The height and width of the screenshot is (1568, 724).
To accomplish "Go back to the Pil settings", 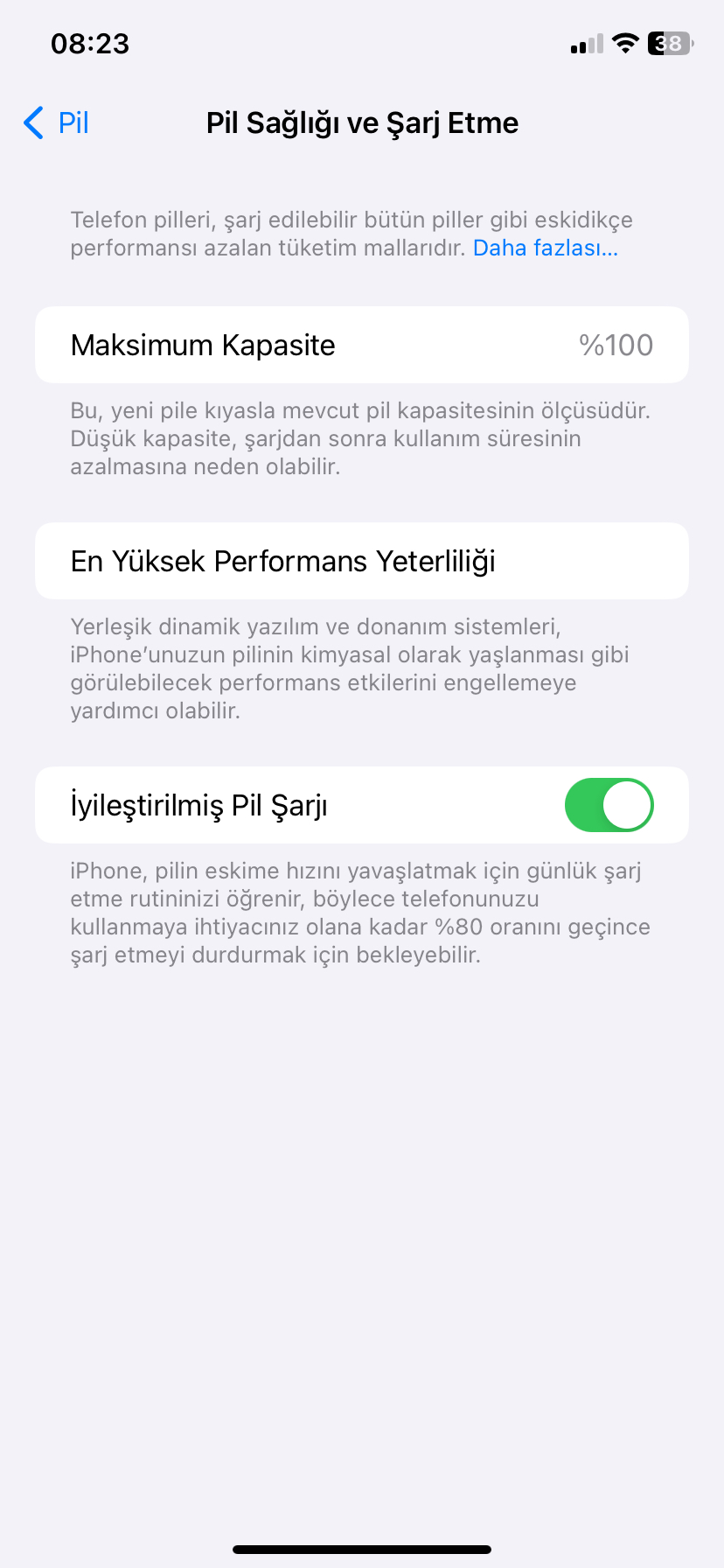I will 56,123.
